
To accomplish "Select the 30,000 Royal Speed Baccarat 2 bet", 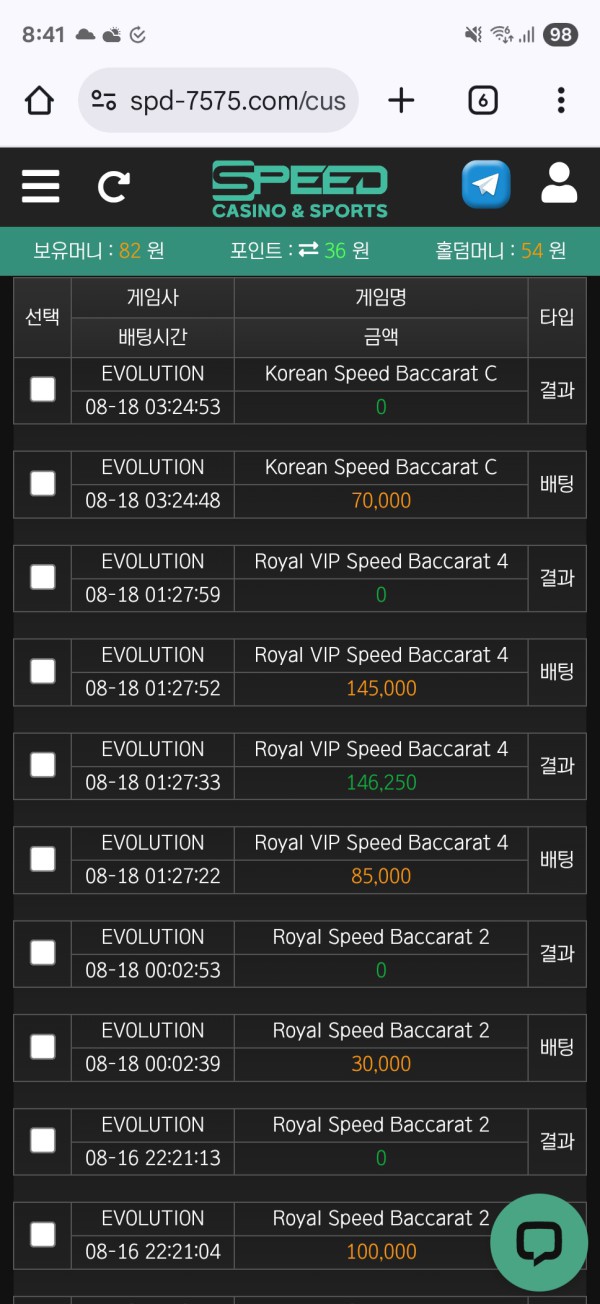I will (43, 1047).
